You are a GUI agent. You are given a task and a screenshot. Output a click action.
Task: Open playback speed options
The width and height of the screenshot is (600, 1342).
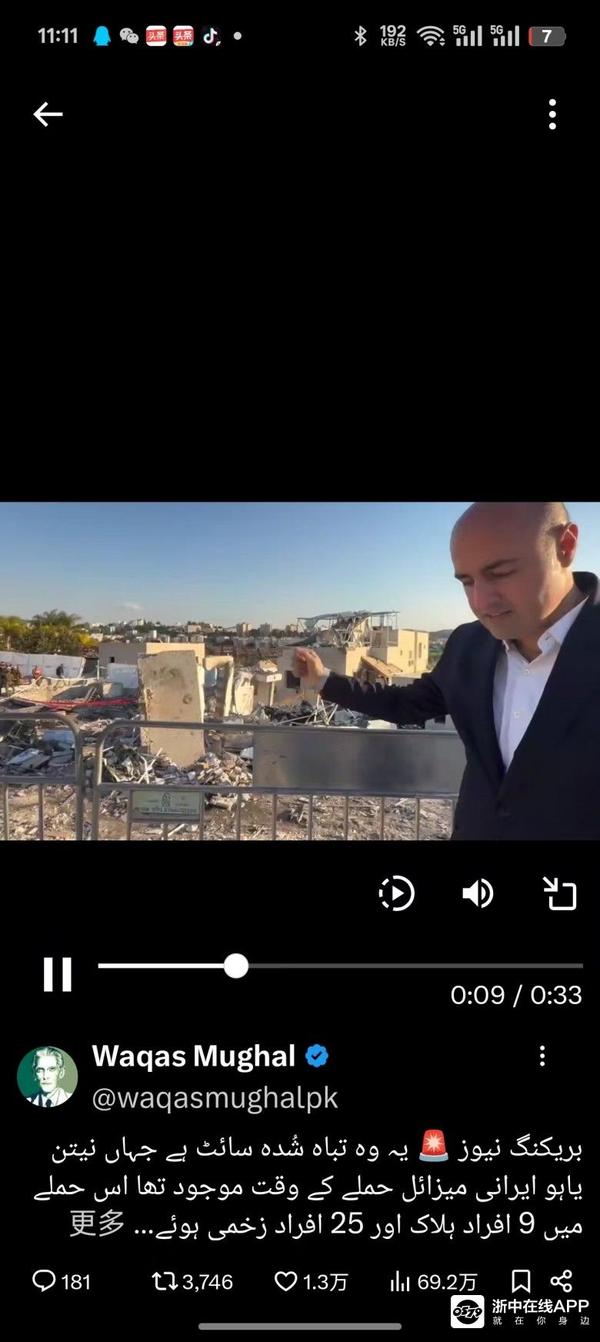pos(397,893)
